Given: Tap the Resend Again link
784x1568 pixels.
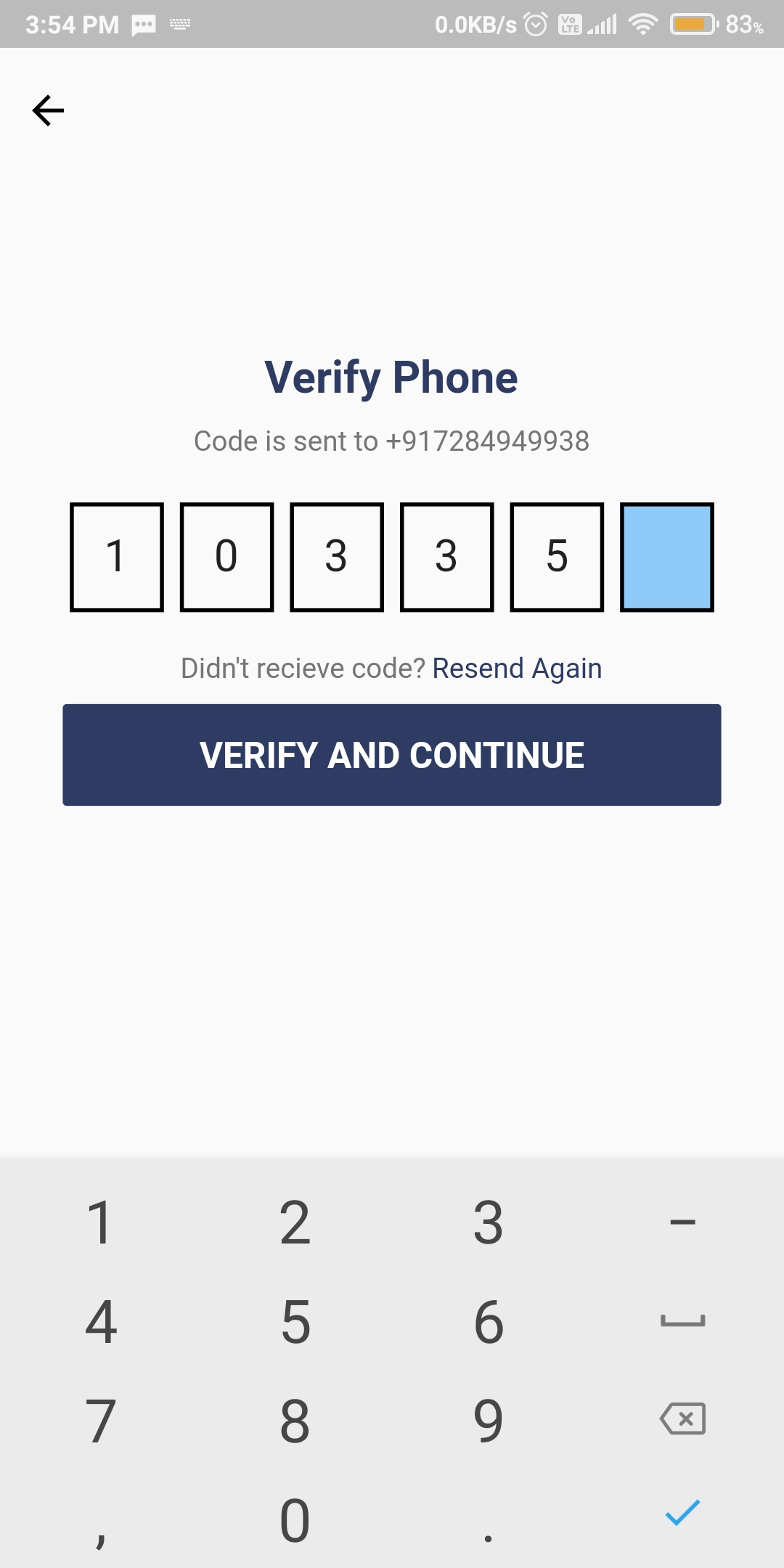Looking at the screenshot, I should click(x=517, y=669).
